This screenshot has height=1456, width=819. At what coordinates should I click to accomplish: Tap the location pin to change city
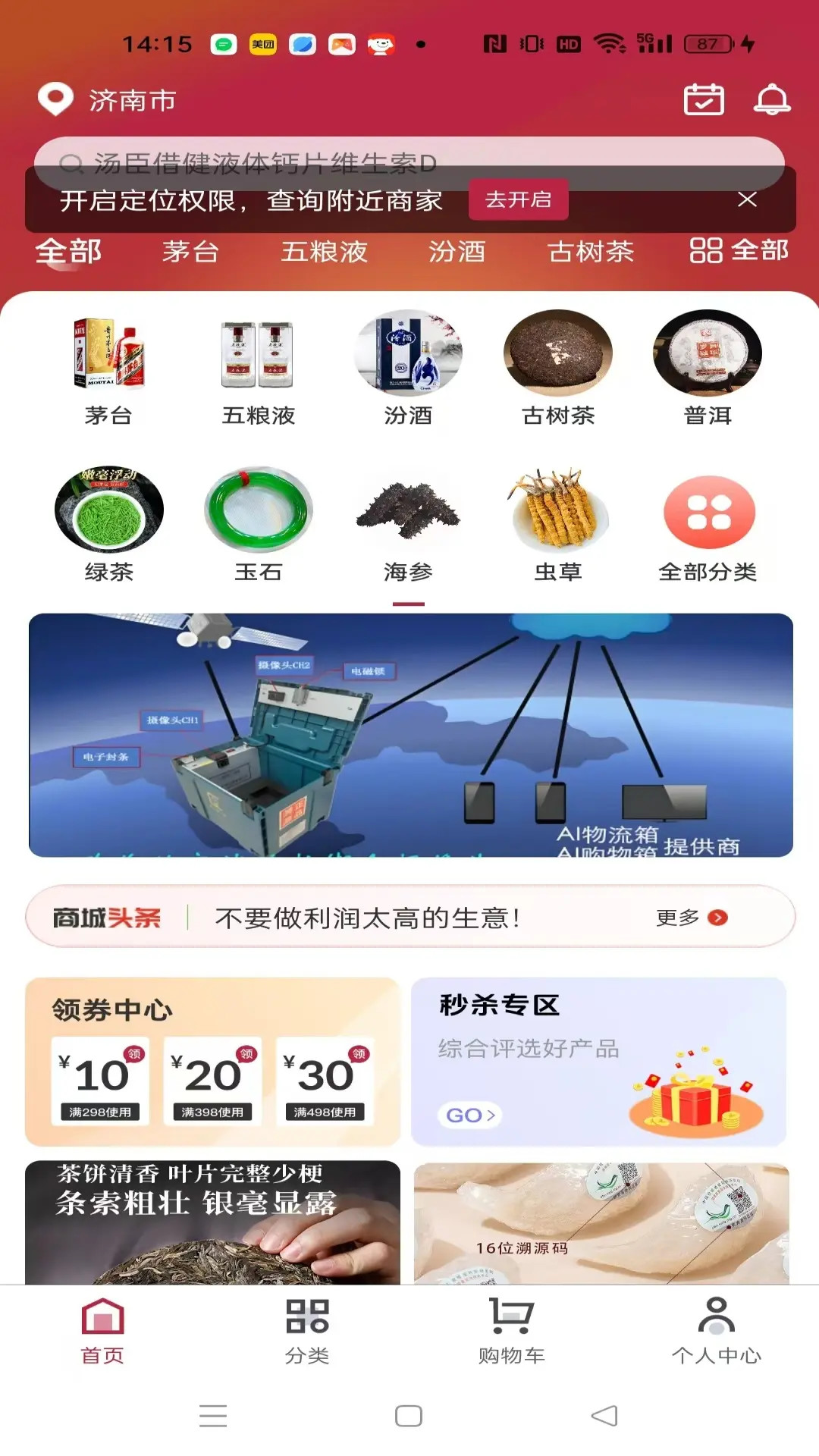click(x=55, y=99)
